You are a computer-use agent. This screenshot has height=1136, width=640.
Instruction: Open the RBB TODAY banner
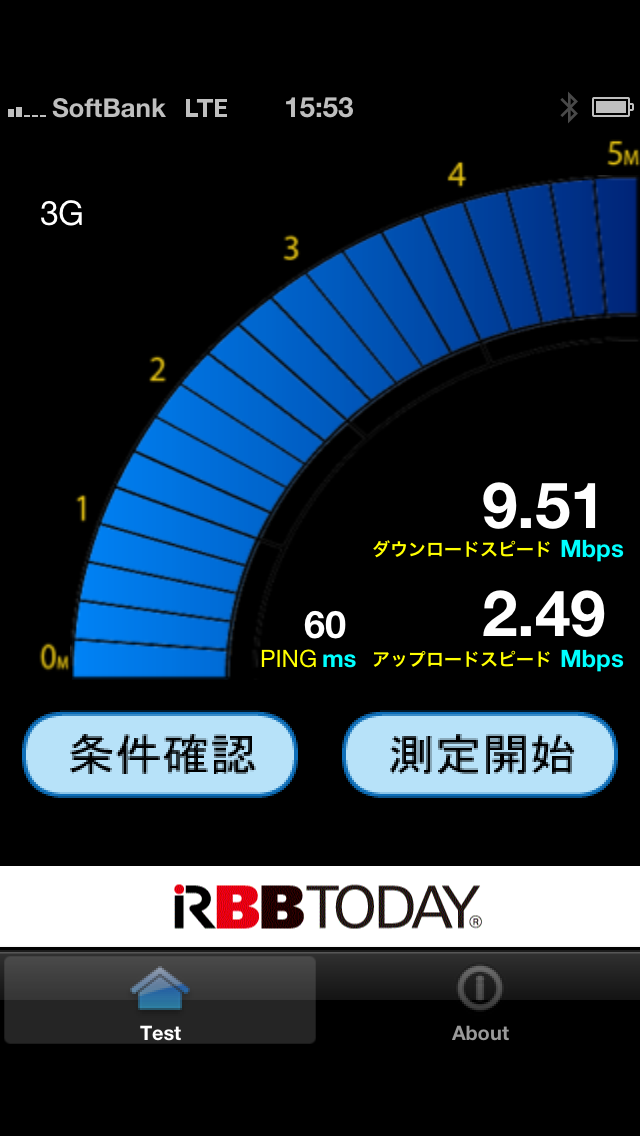[320, 906]
